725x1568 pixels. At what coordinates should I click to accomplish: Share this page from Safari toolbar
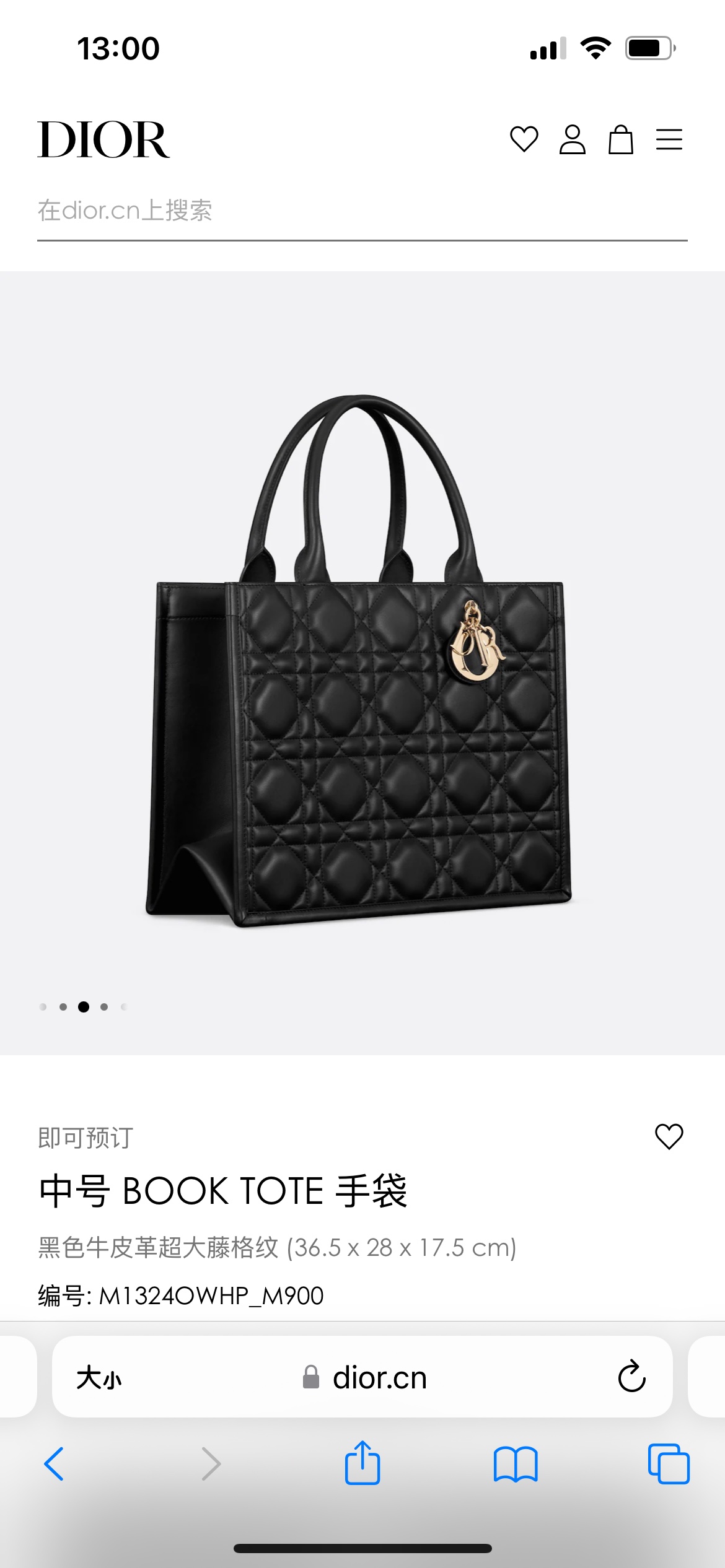[362, 1463]
